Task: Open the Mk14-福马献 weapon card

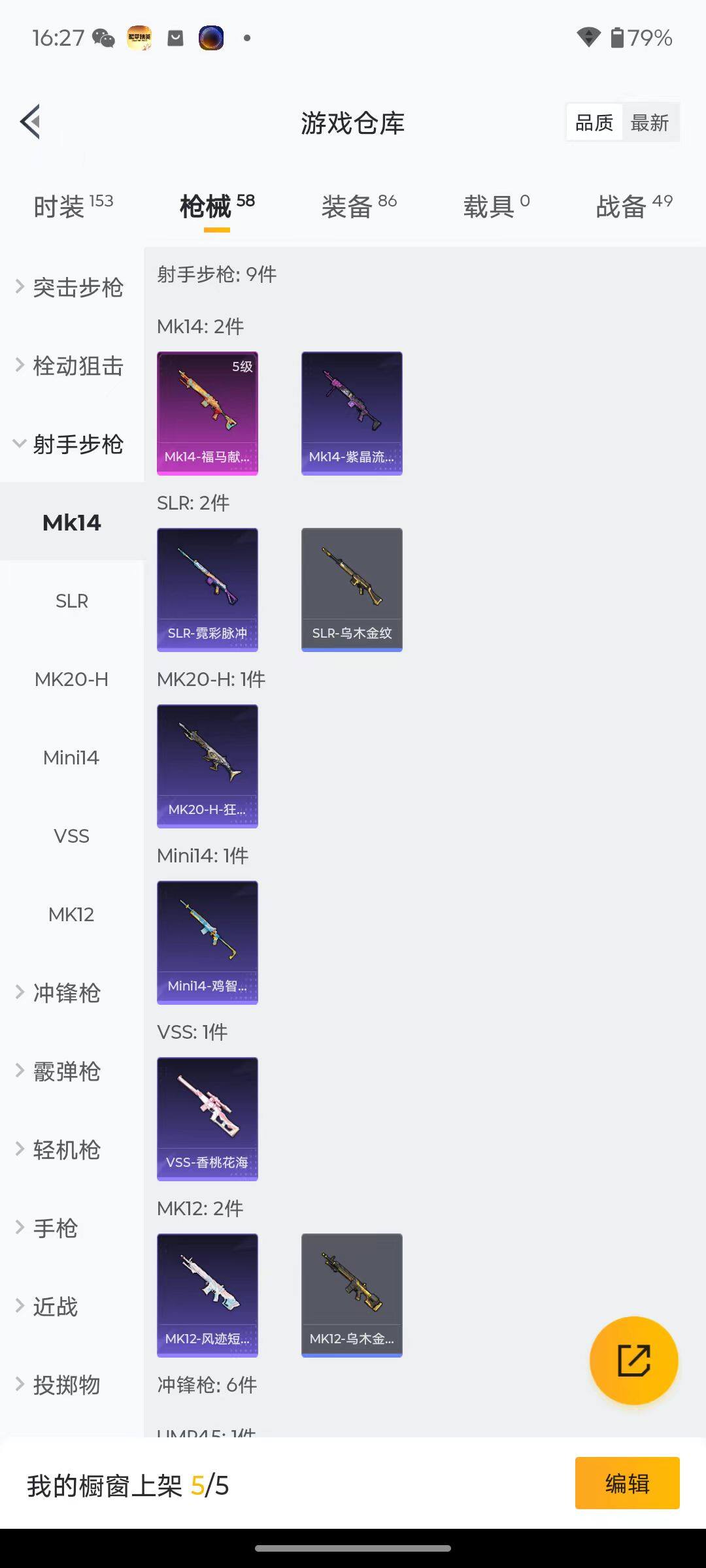Action: click(x=207, y=410)
